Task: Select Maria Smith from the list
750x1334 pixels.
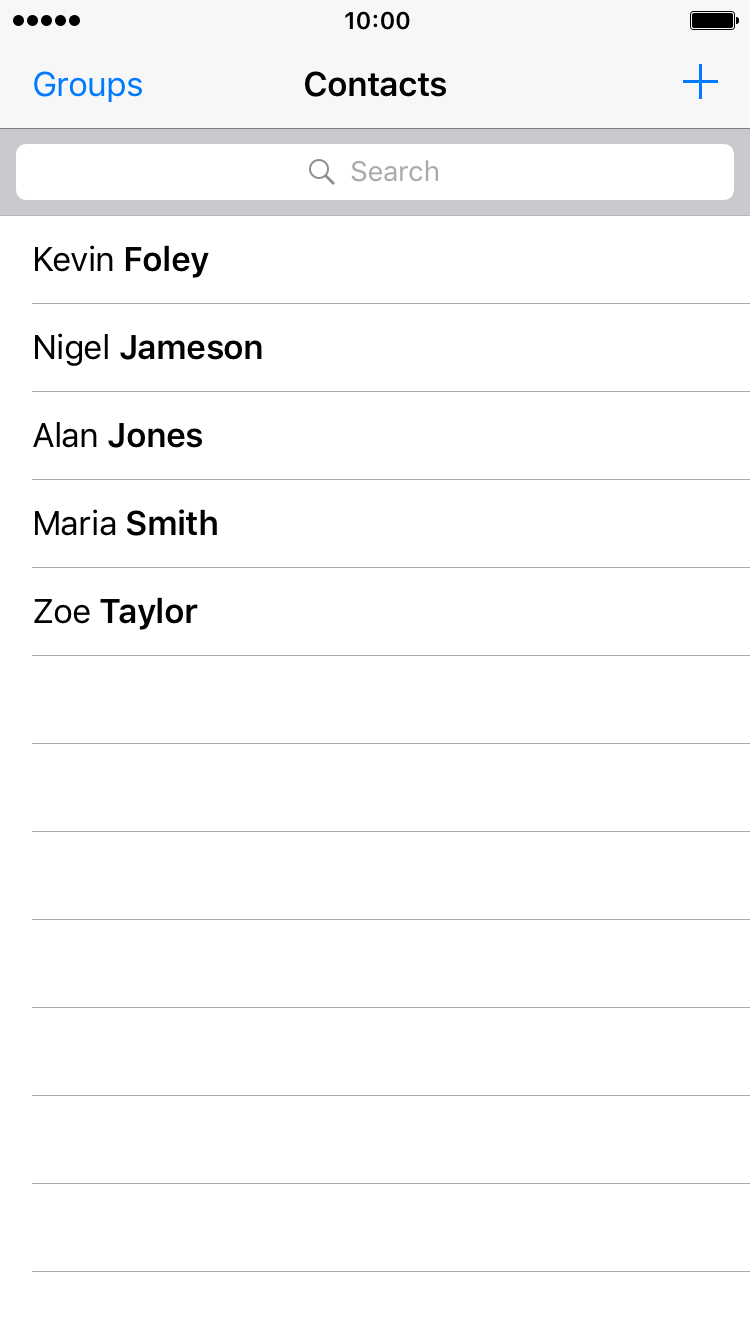Action: click(375, 524)
